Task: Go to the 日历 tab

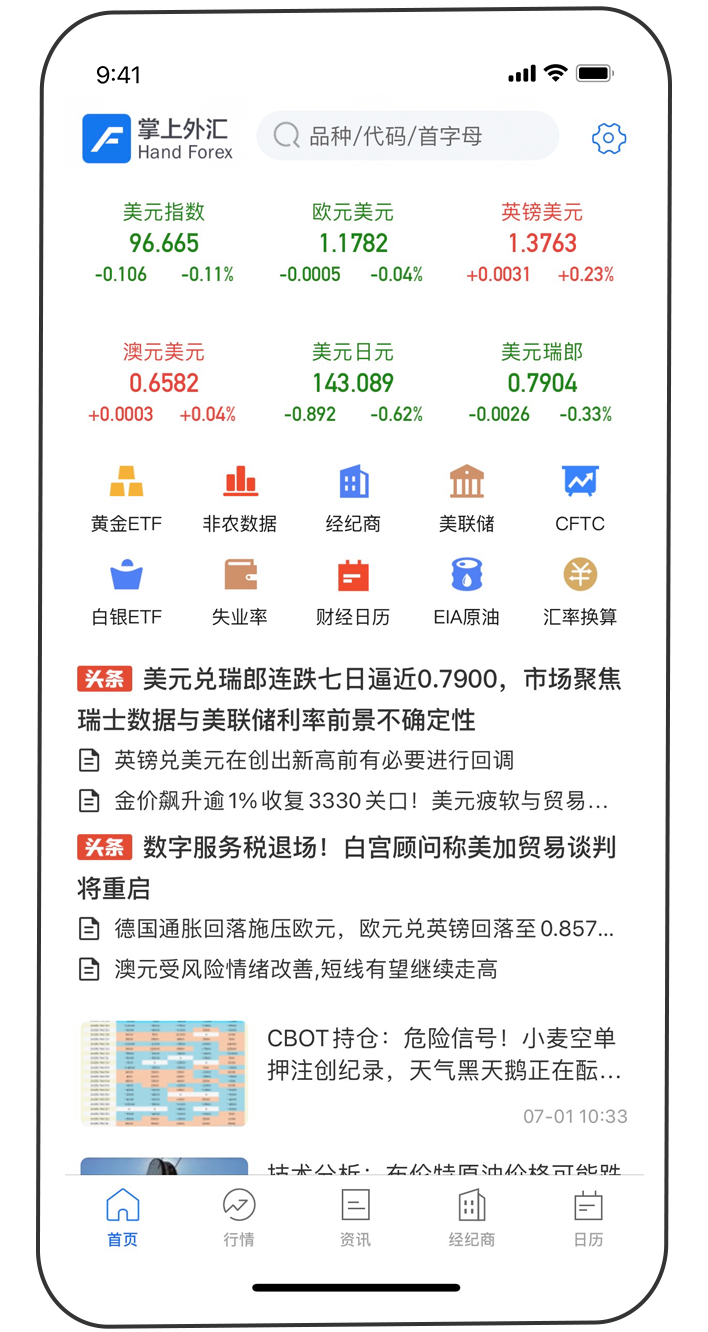Action: (x=588, y=1217)
